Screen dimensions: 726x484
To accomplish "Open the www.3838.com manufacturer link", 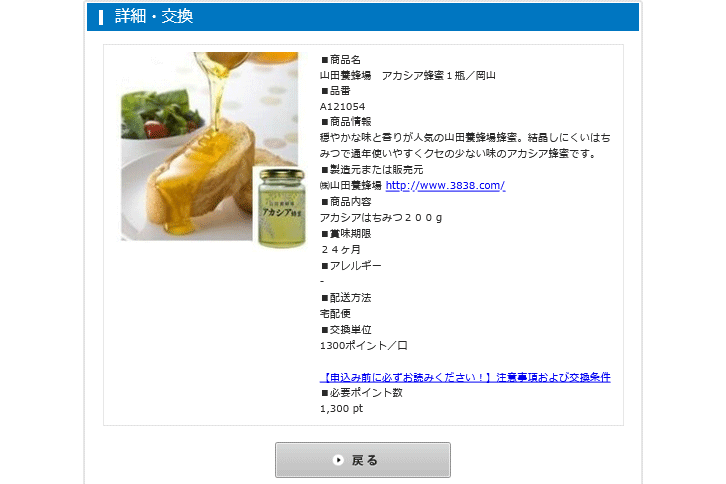I will coord(445,186).
